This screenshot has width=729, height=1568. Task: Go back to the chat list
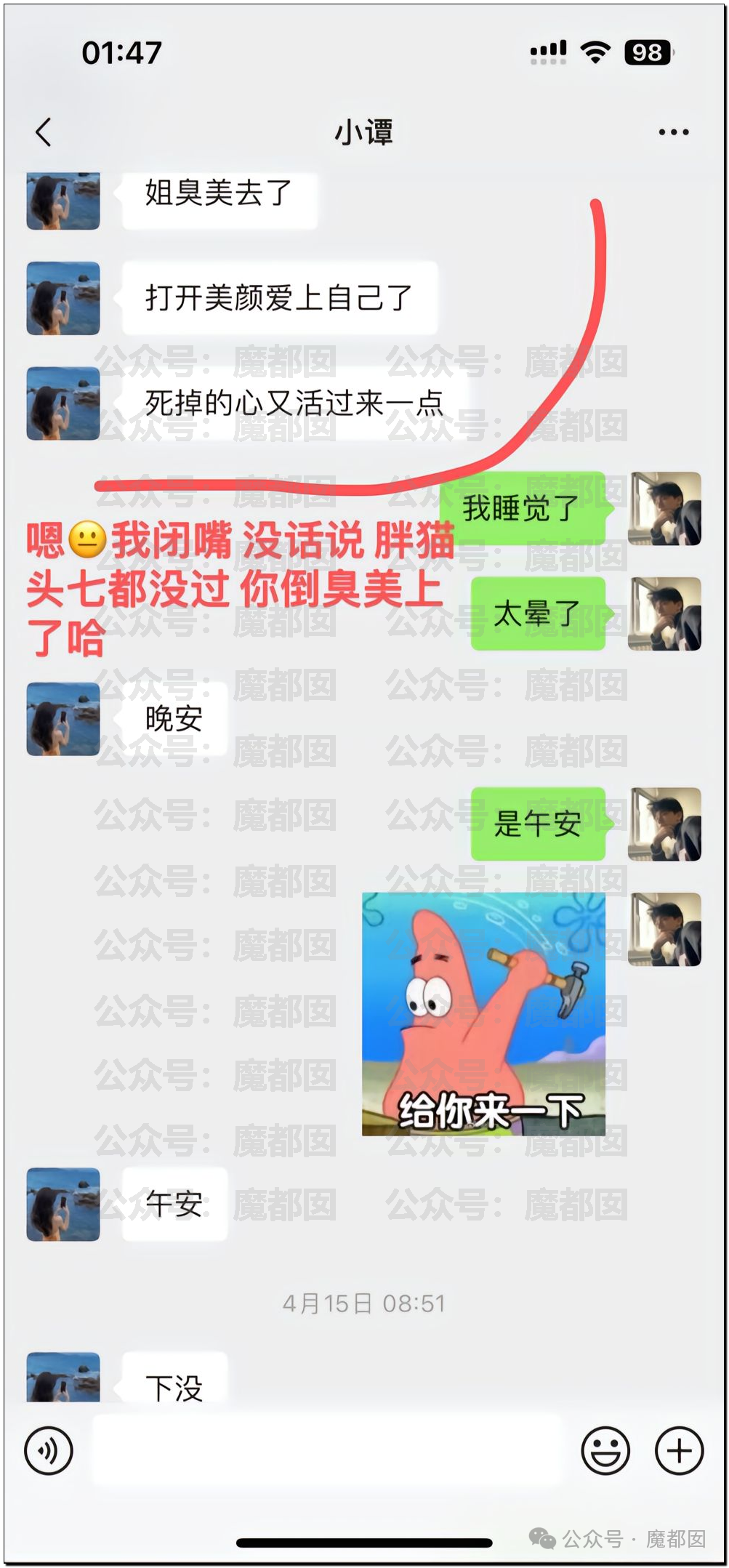tap(44, 132)
